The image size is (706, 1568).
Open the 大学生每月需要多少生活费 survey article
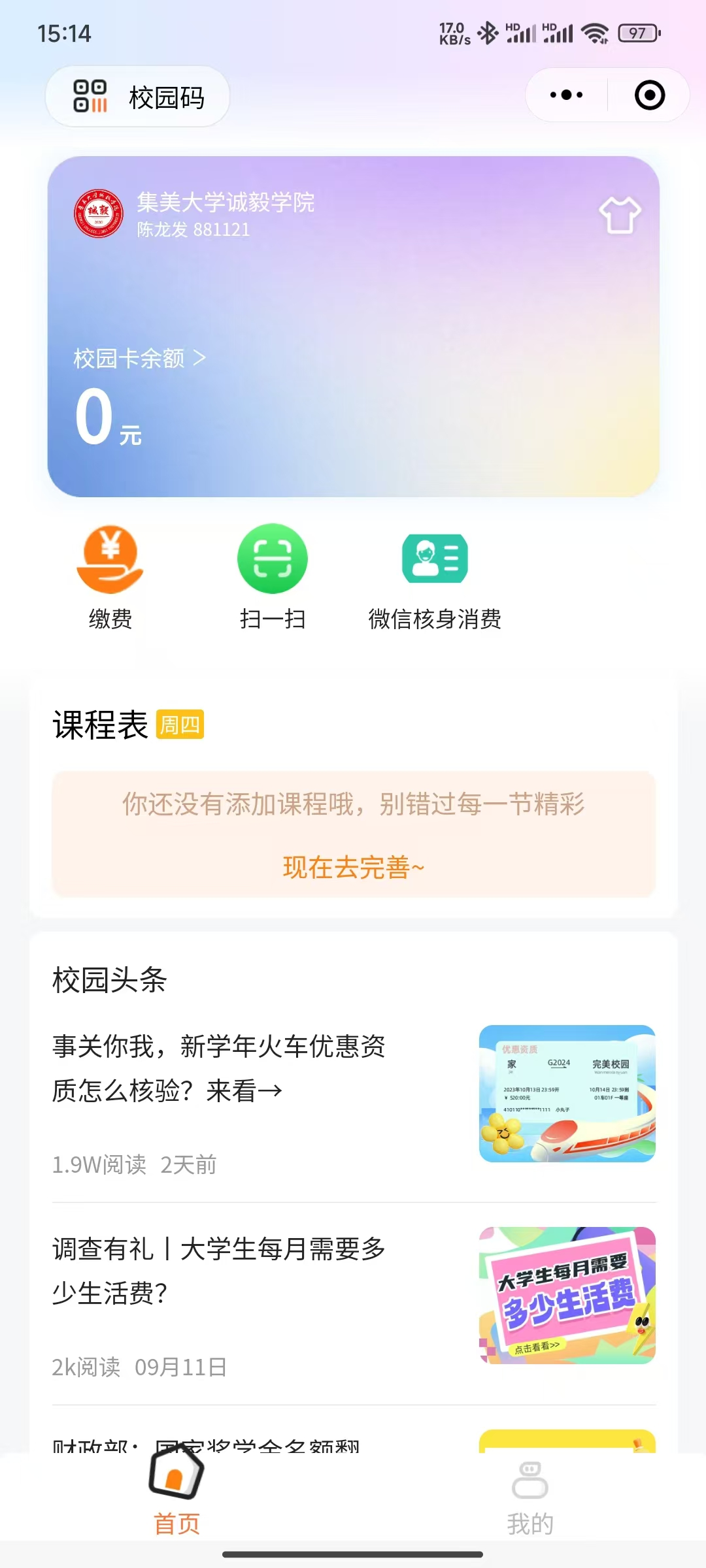click(219, 1271)
